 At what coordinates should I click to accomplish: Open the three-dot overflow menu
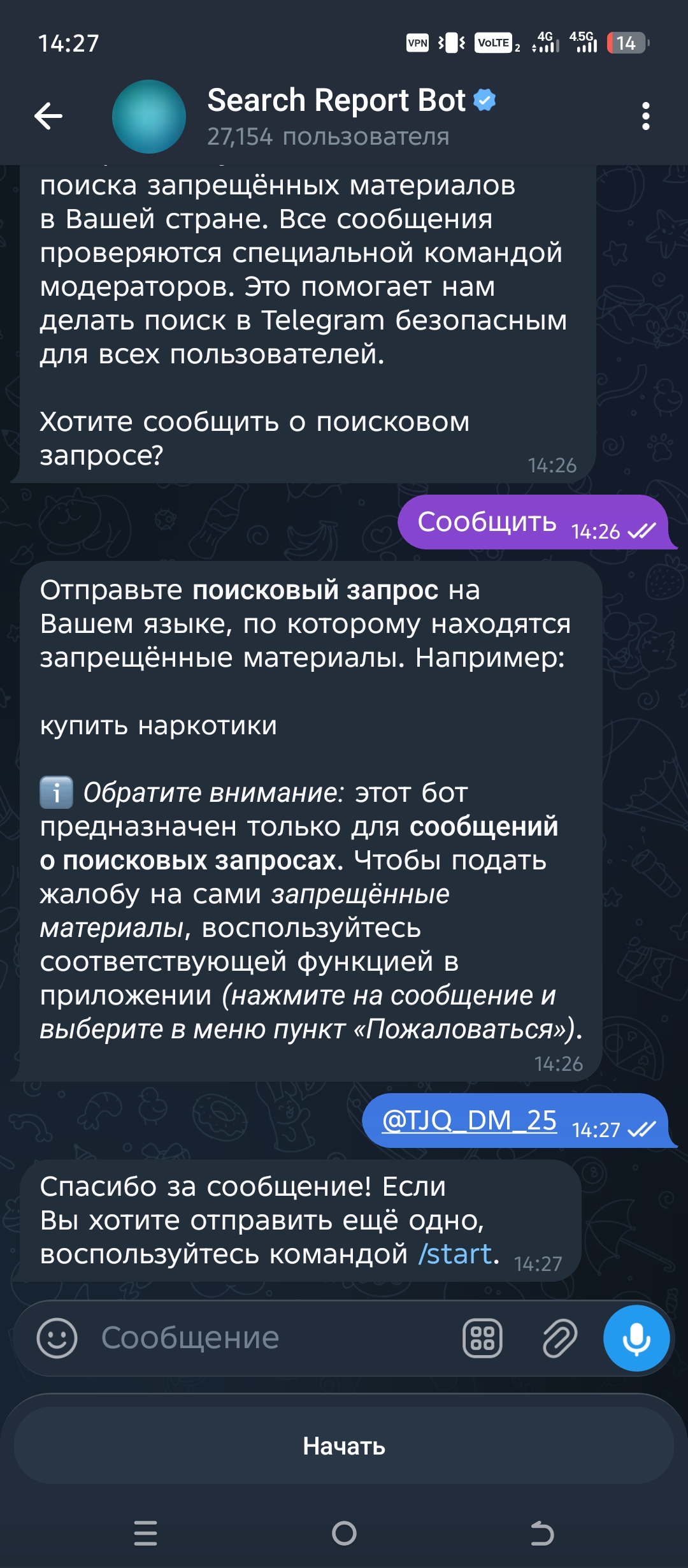click(x=645, y=116)
